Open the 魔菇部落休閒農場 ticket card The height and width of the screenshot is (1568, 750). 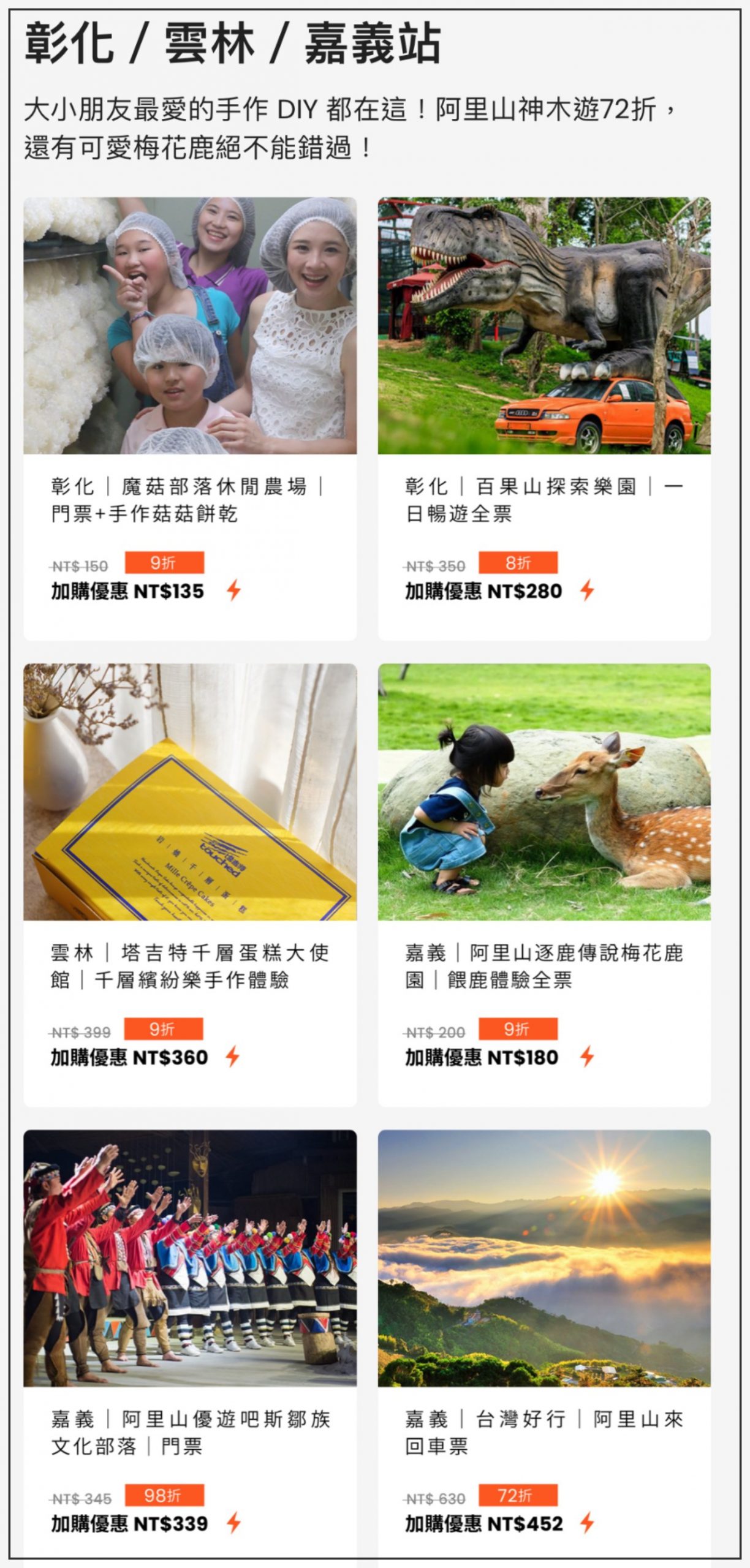(190, 418)
